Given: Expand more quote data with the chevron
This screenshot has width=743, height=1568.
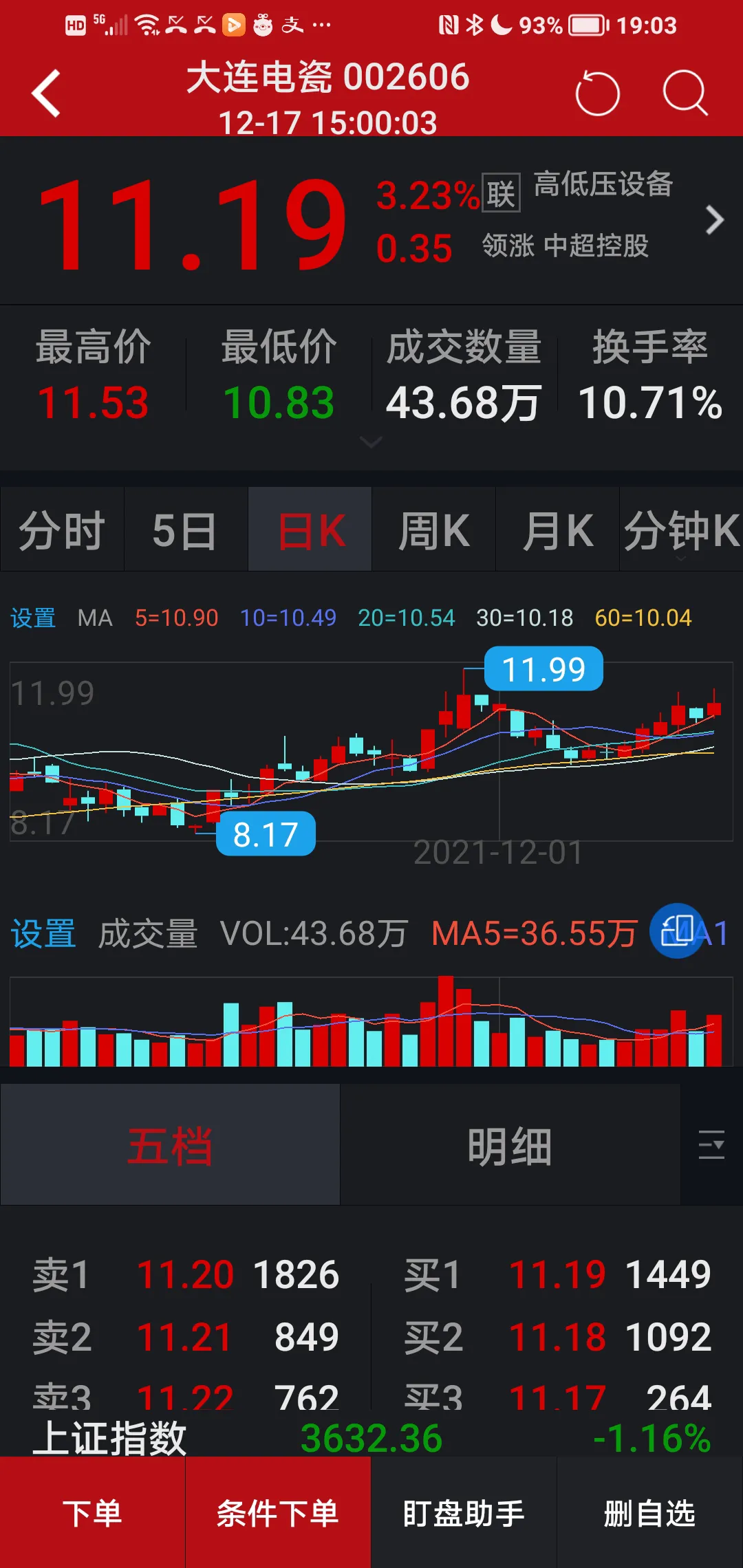Looking at the screenshot, I should (x=371, y=442).
